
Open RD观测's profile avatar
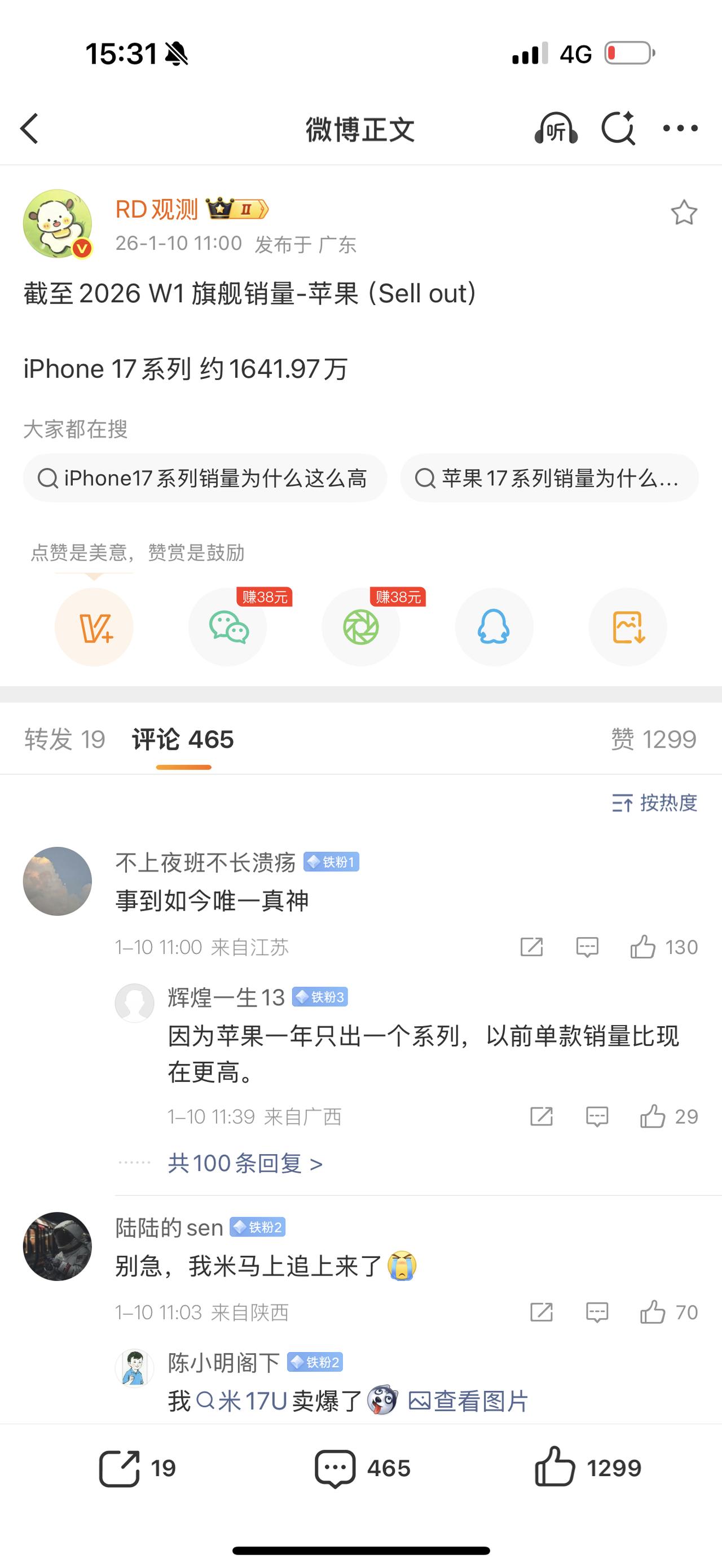click(59, 224)
